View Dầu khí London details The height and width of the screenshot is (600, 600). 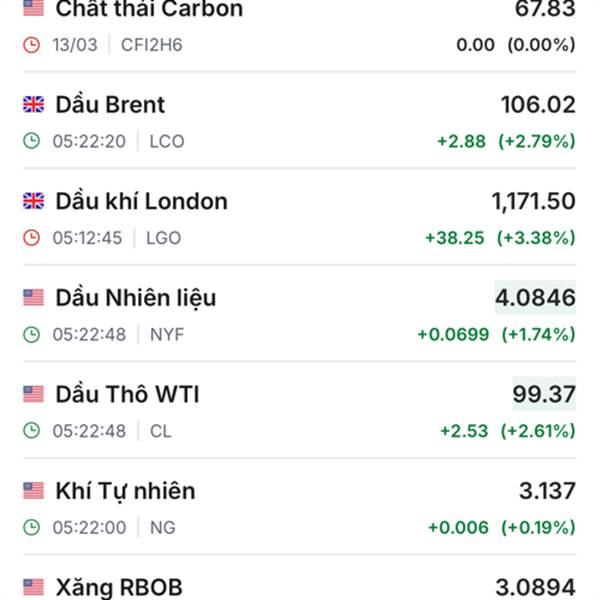(x=141, y=202)
